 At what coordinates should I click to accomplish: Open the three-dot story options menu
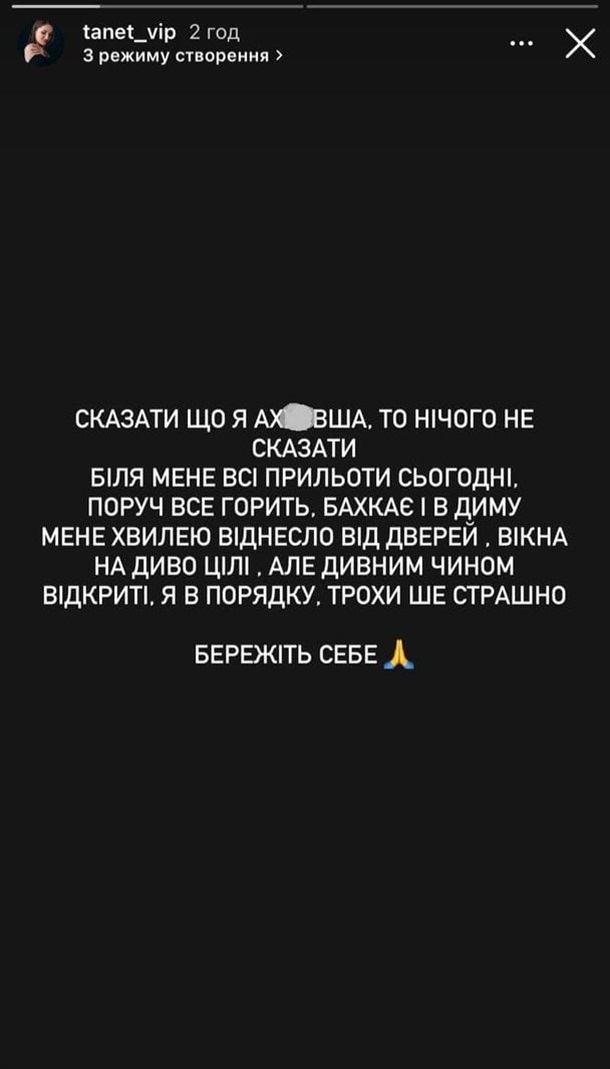[521, 44]
